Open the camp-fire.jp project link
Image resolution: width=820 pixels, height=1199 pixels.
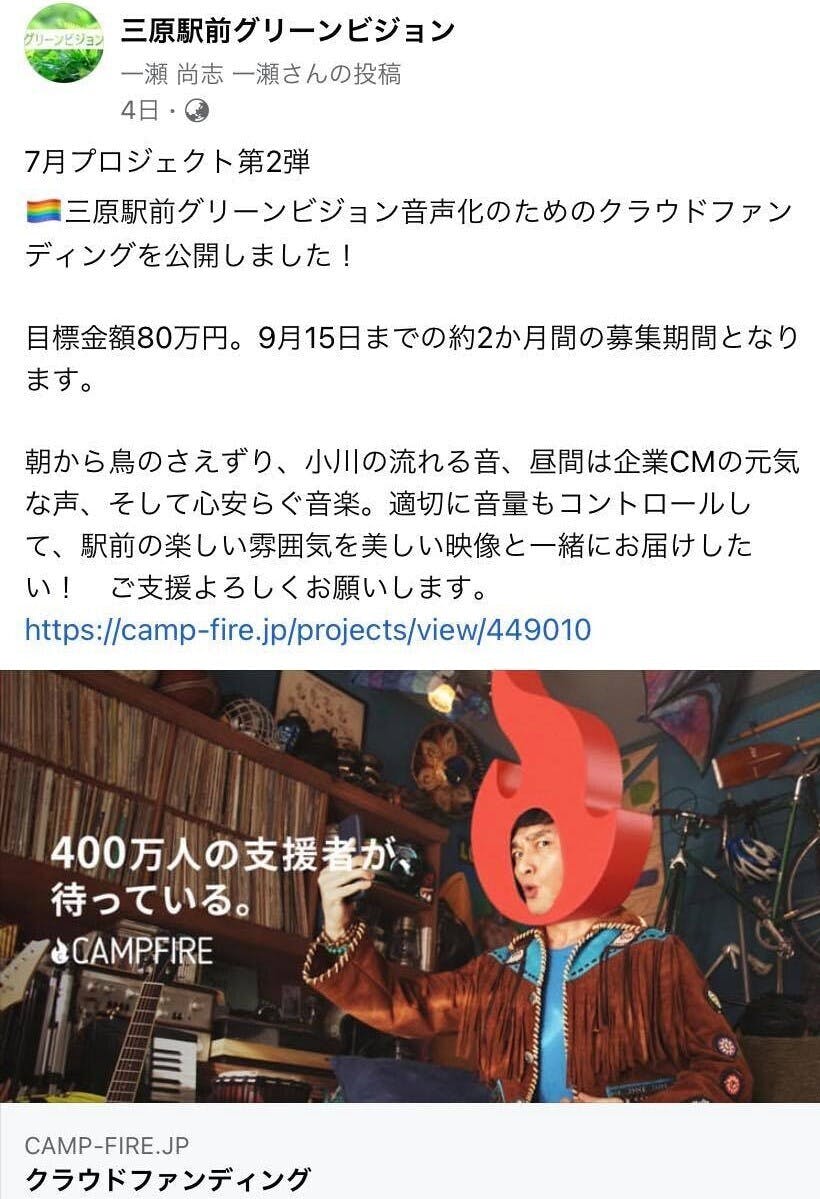pos(308,630)
